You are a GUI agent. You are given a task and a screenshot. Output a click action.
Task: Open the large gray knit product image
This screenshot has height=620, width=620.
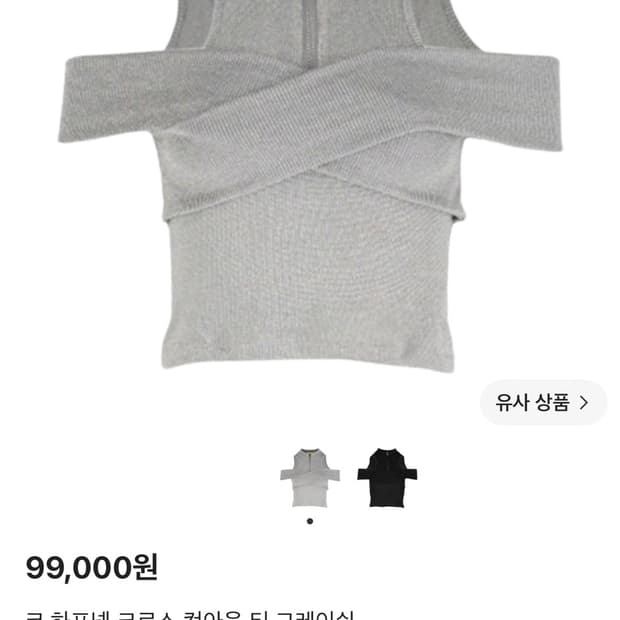click(310, 186)
